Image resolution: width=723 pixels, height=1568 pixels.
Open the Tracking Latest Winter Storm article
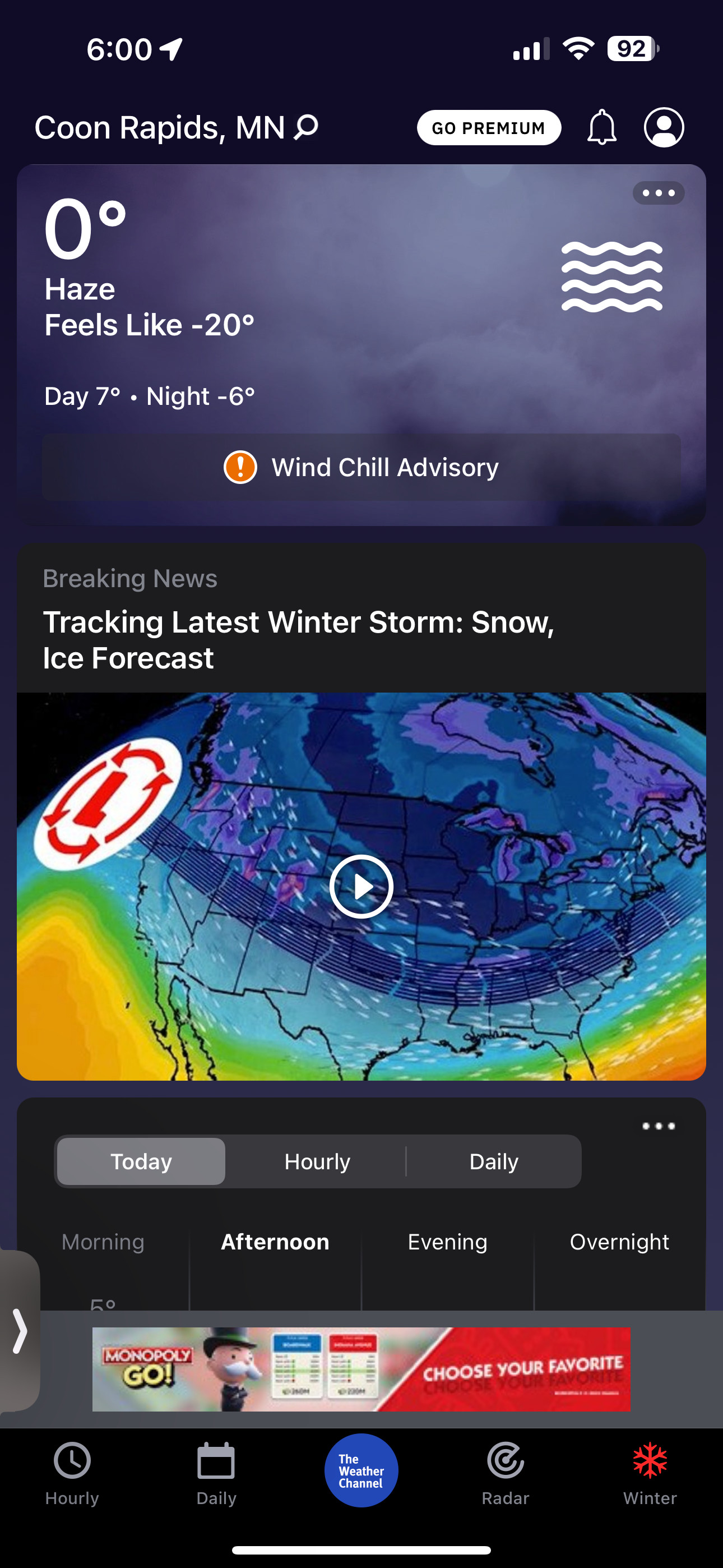coord(298,639)
